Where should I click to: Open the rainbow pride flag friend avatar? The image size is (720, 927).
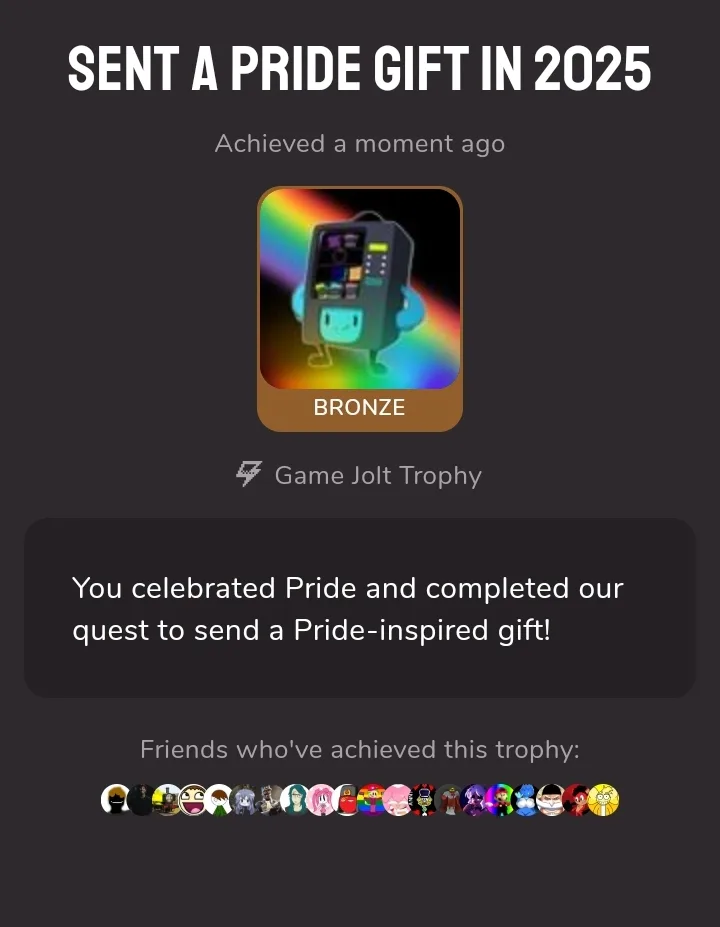371,800
